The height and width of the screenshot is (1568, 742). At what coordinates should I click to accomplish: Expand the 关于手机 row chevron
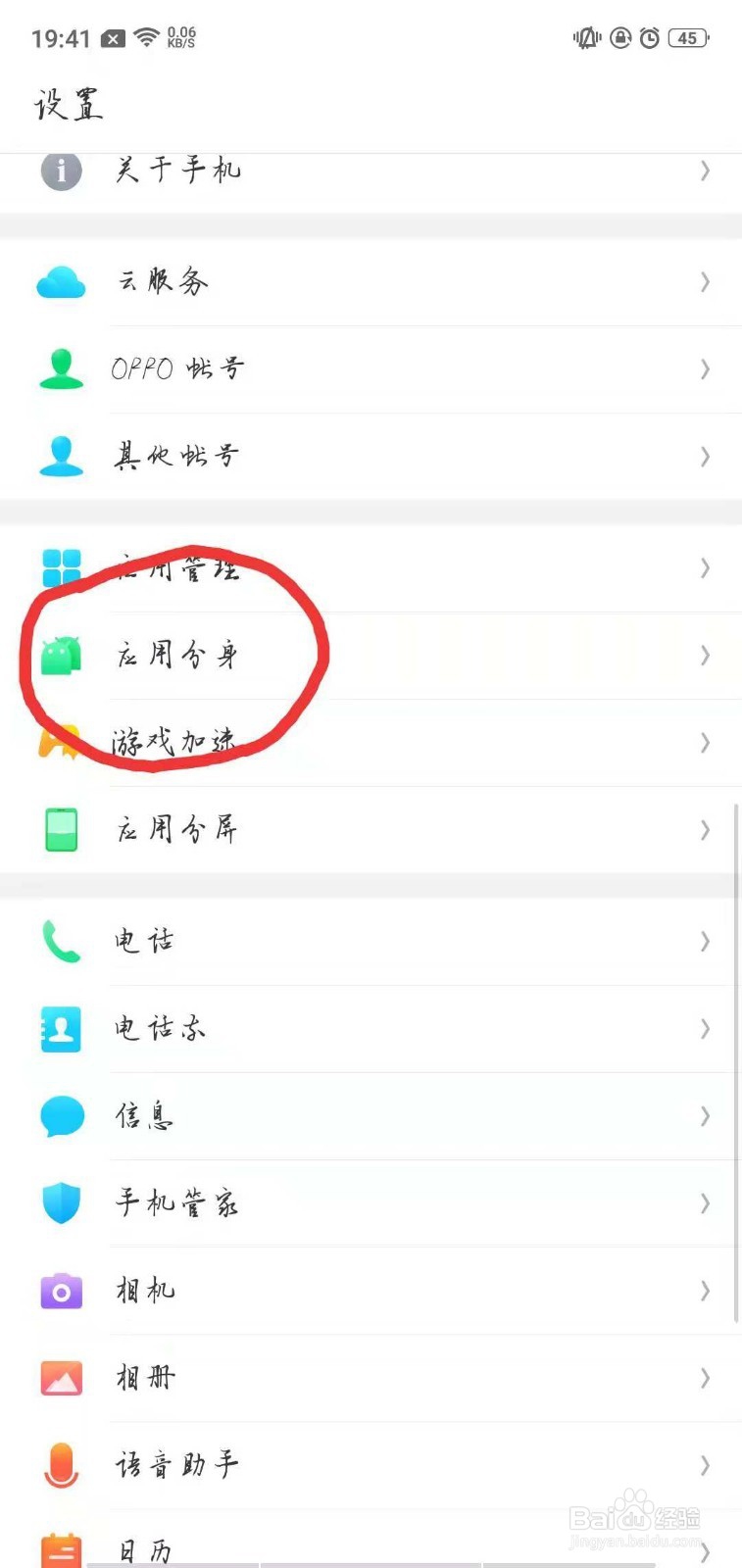point(705,171)
